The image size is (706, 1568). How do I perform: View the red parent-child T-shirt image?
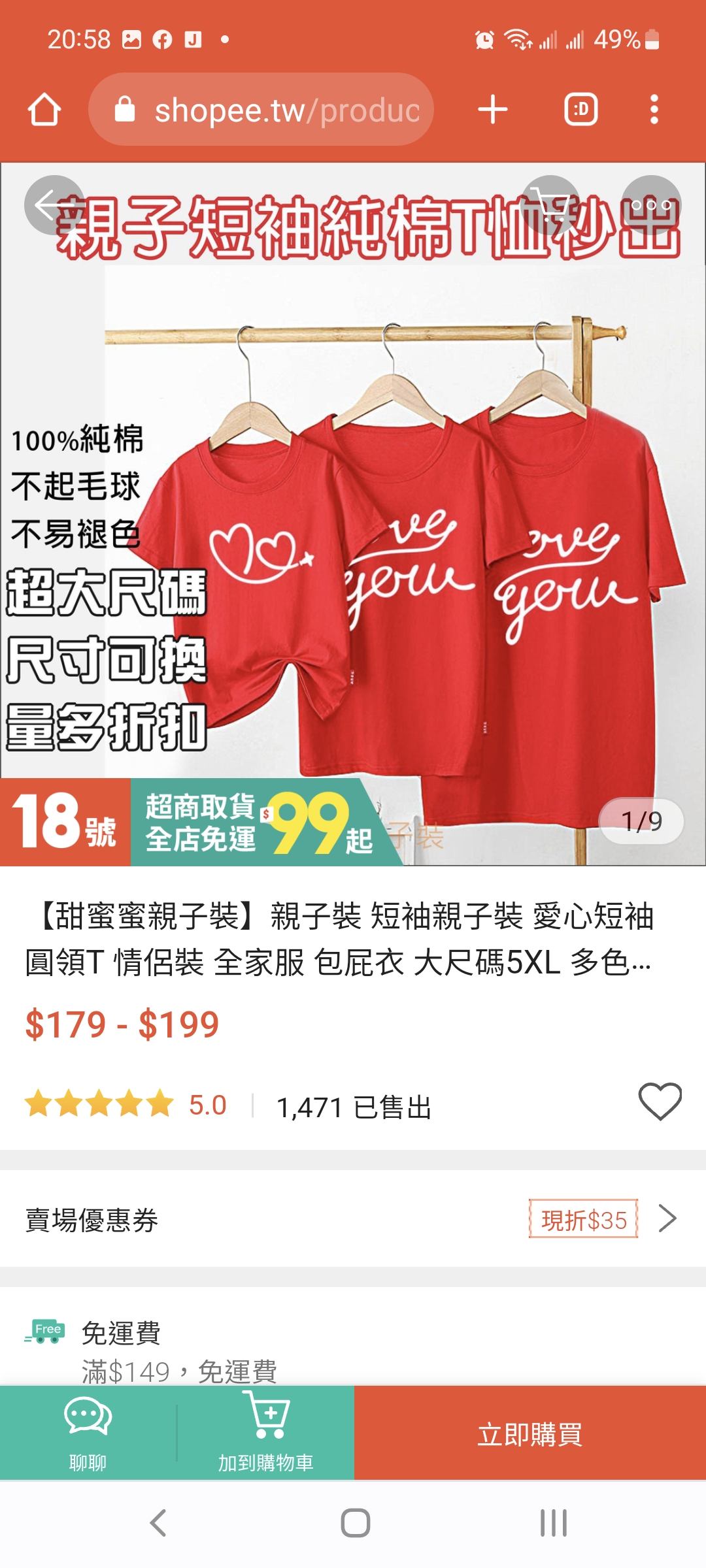(353, 514)
